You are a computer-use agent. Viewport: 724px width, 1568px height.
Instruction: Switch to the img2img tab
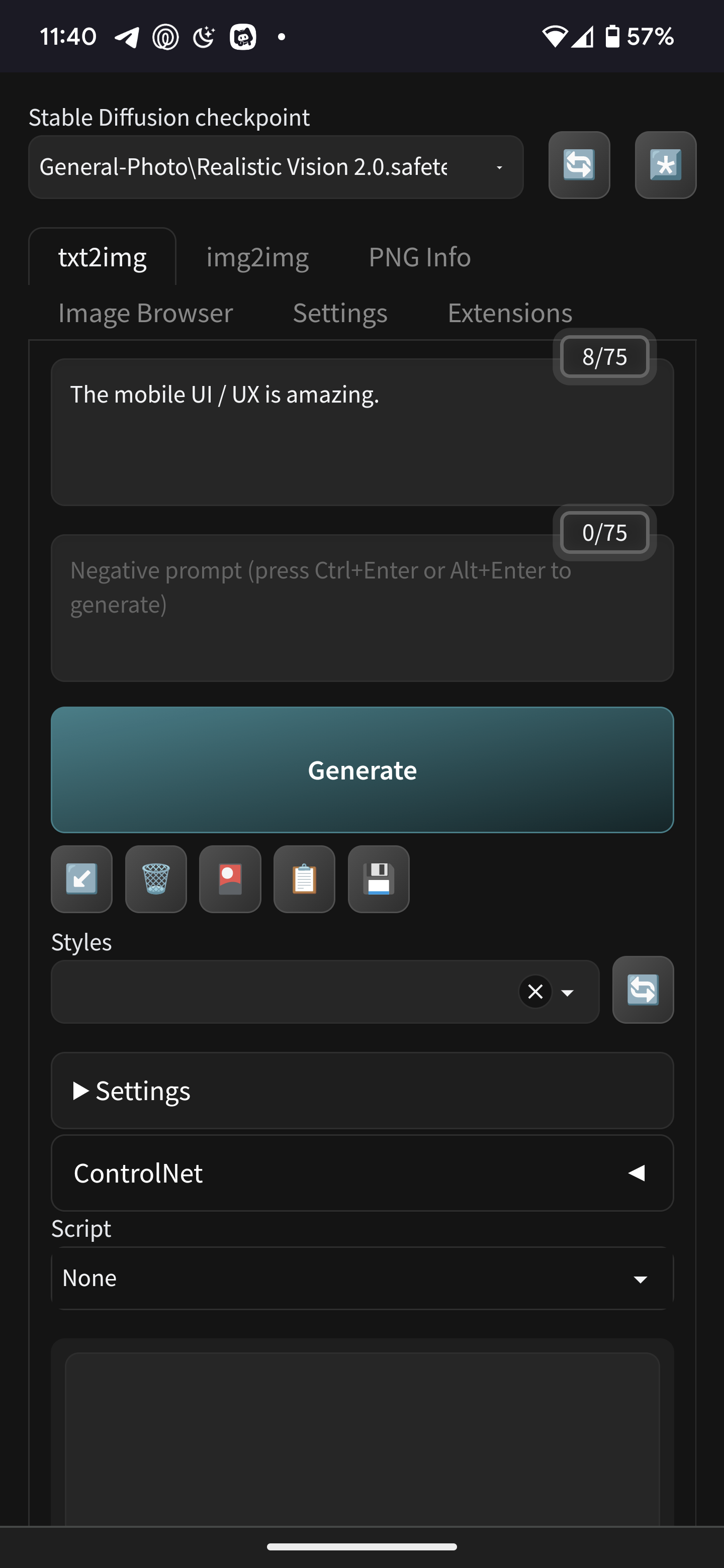pos(257,257)
